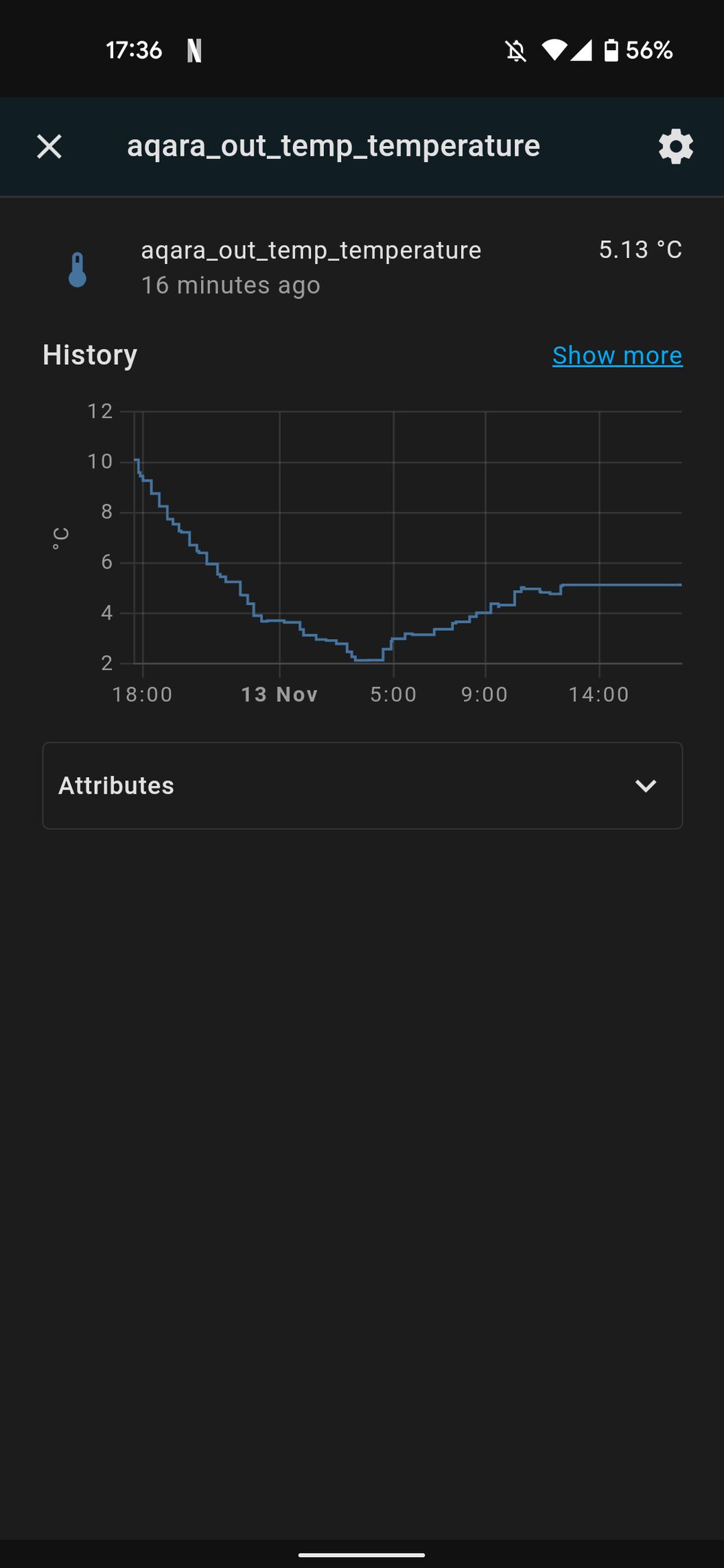Expand the Attributes section

coord(362,785)
